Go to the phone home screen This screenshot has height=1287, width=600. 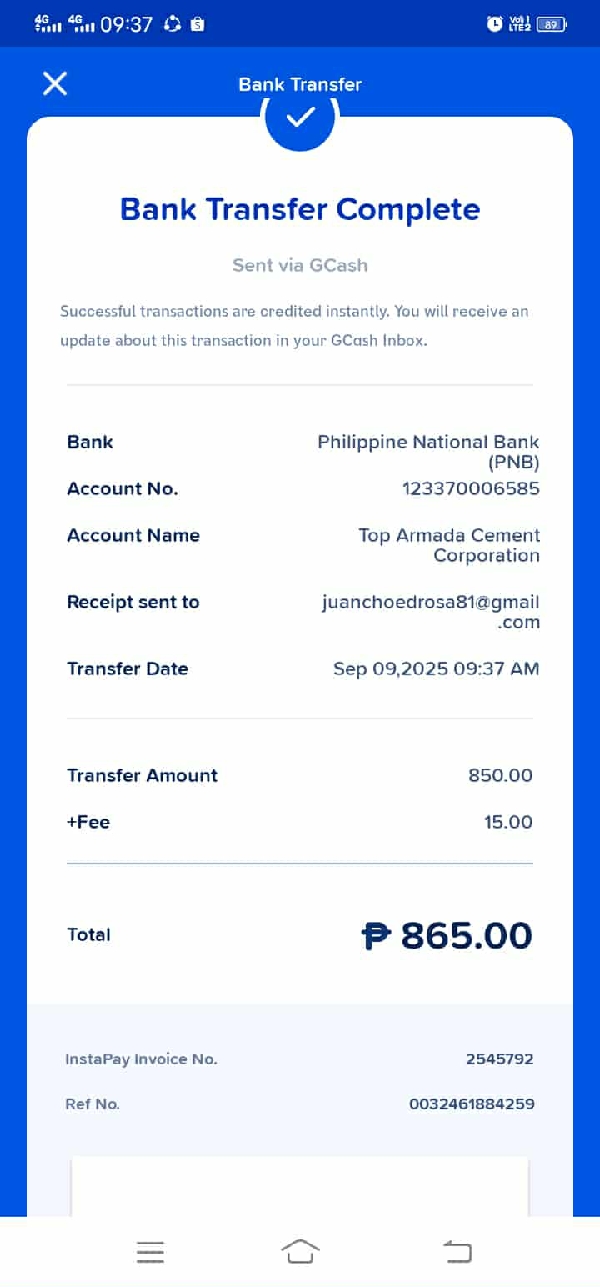point(300,1251)
